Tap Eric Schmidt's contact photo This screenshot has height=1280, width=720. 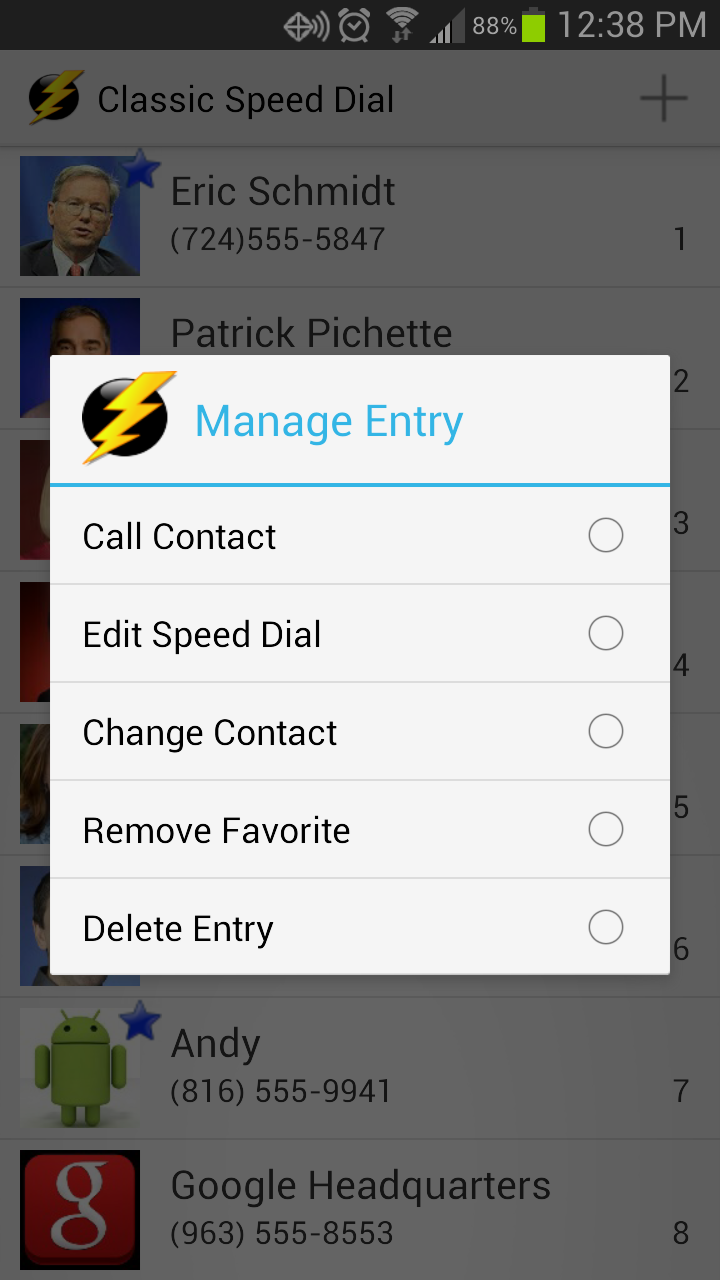click(x=79, y=215)
